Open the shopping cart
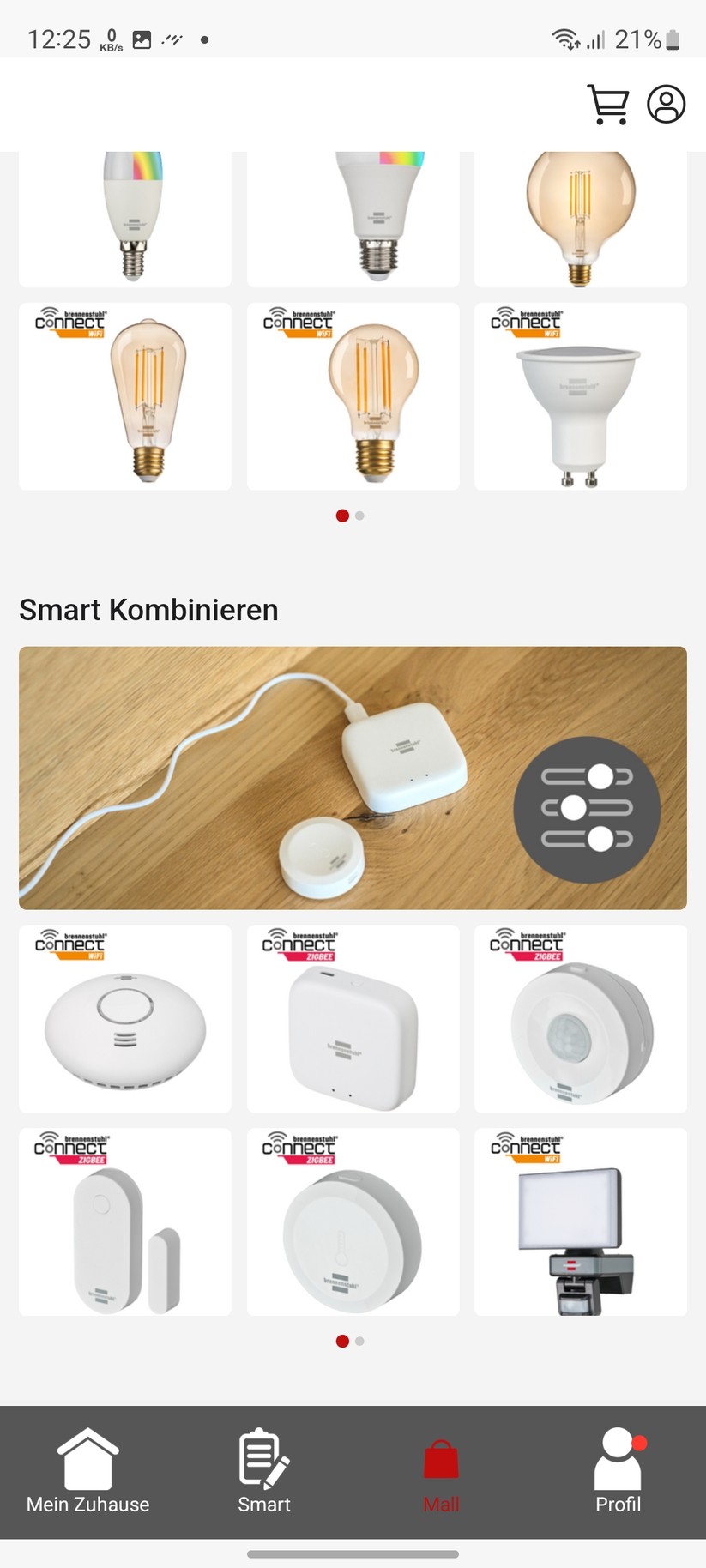The height and width of the screenshot is (1568, 706). tap(609, 105)
